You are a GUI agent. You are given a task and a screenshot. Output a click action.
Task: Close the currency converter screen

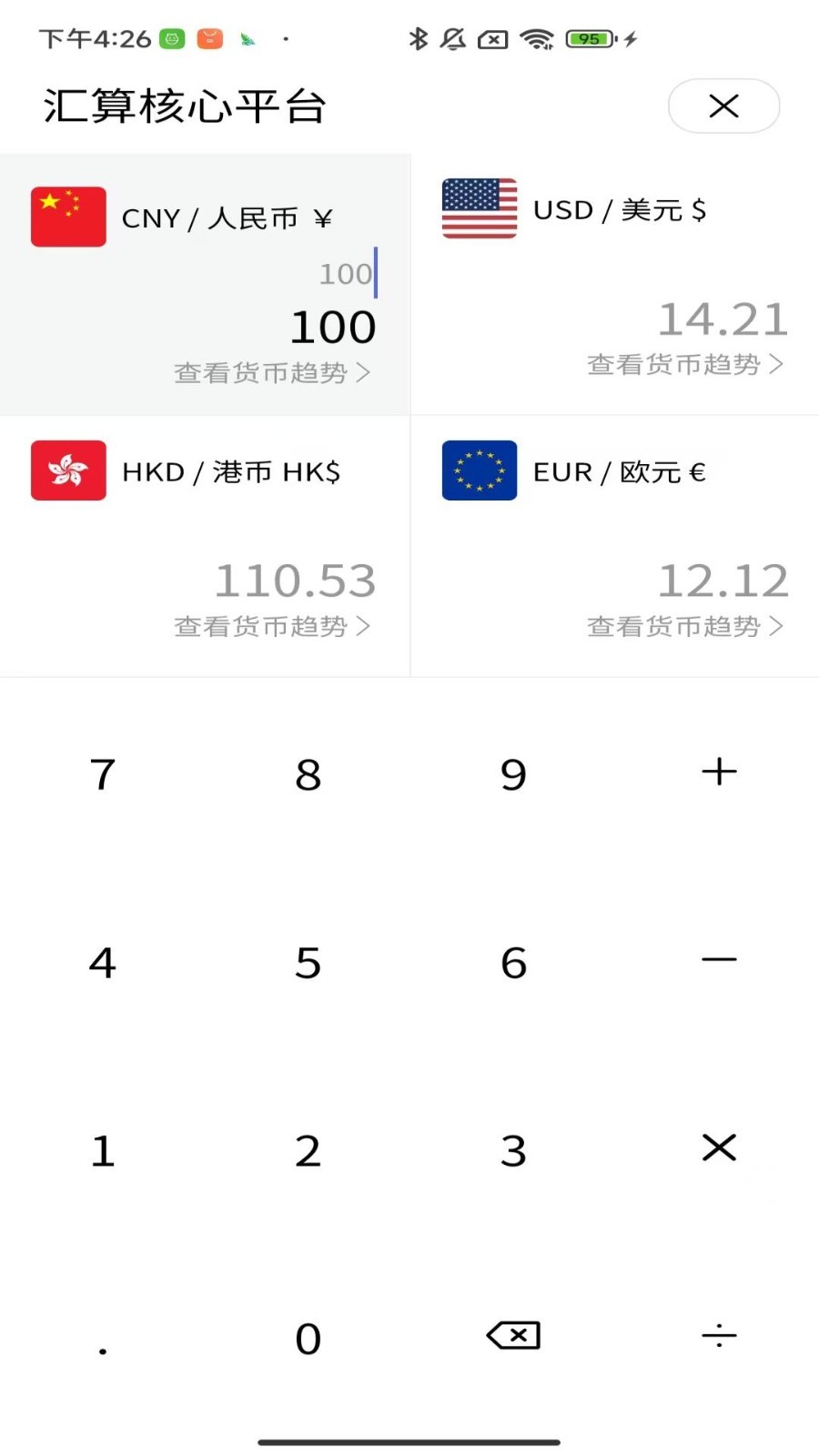coord(723,106)
